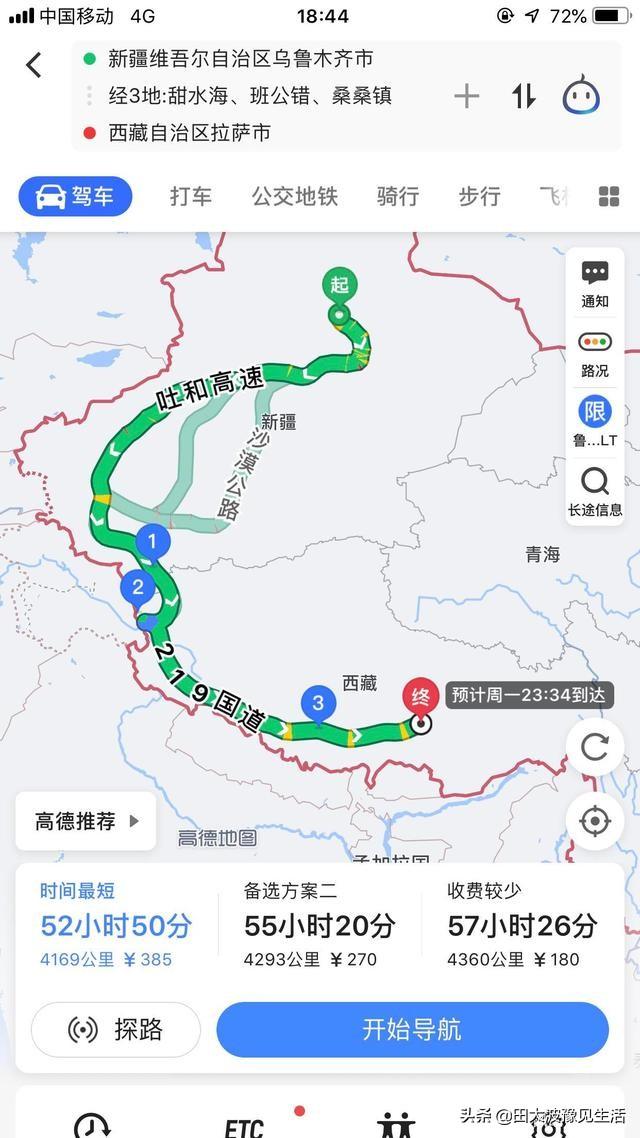Toggle 路况 traffic layer
The image size is (640, 1138).
pyautogui.click(x=594, y=353)
